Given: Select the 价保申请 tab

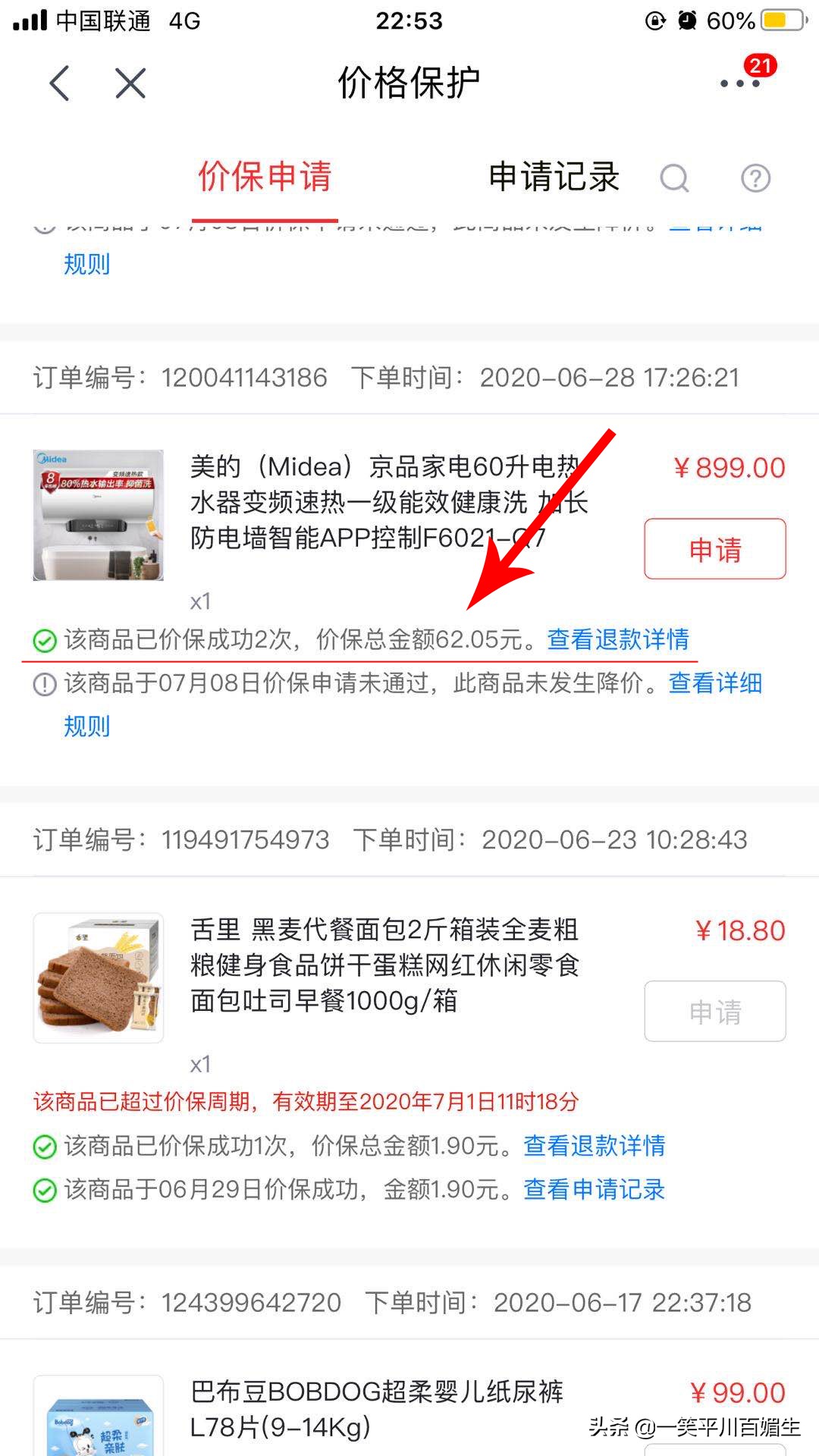Looking at the screenshot, I should pyautogui.click(x=265, y=177).
